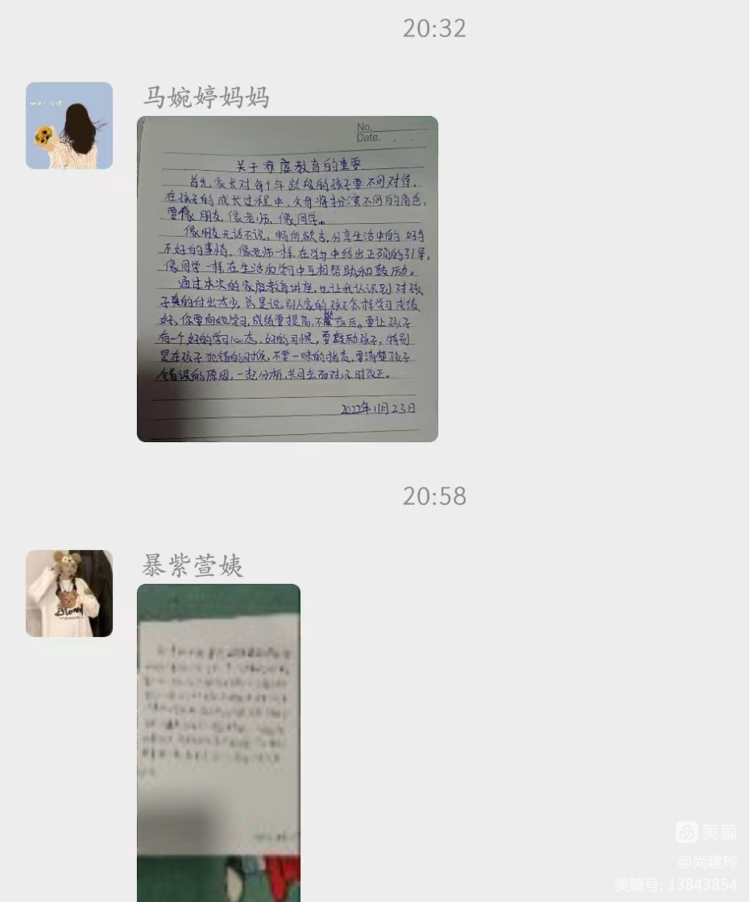Image resolution: width=750 pixels, height=902 pixels.
Task: View 马婉婷妈妈's handwritten note image
Action: click(x=287, y=279)
